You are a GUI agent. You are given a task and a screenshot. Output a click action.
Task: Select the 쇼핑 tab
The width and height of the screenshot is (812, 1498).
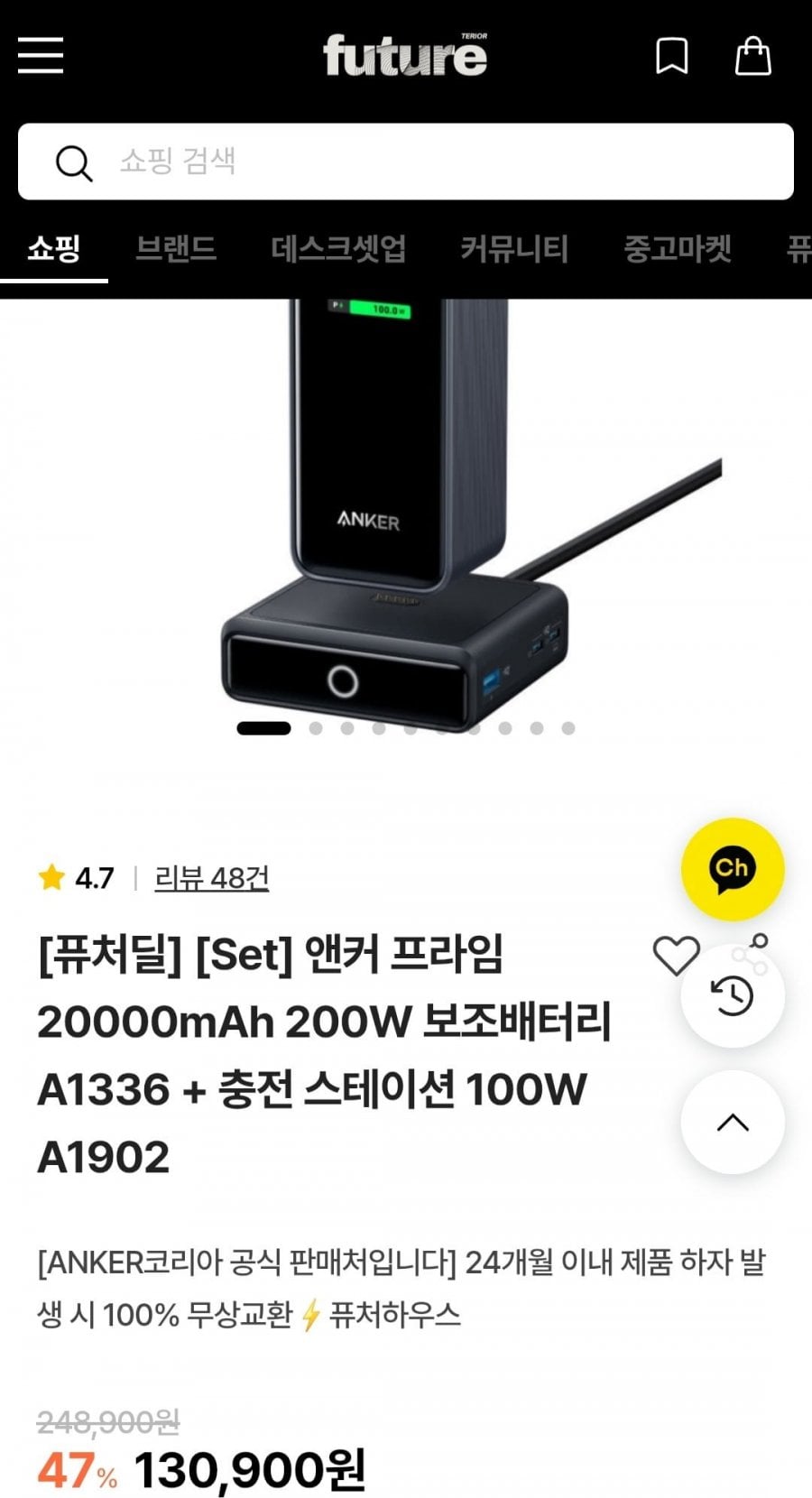click(54, 248)
